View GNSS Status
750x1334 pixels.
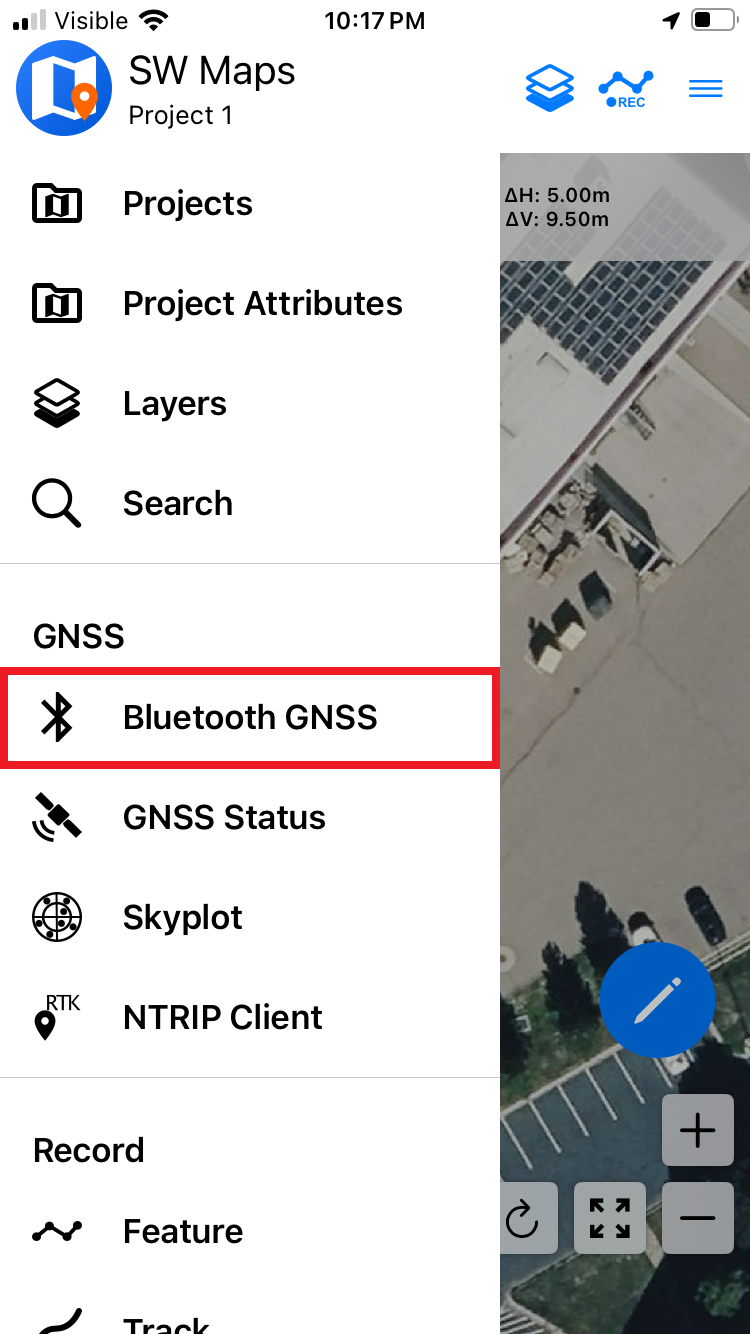tap(250, 818)
